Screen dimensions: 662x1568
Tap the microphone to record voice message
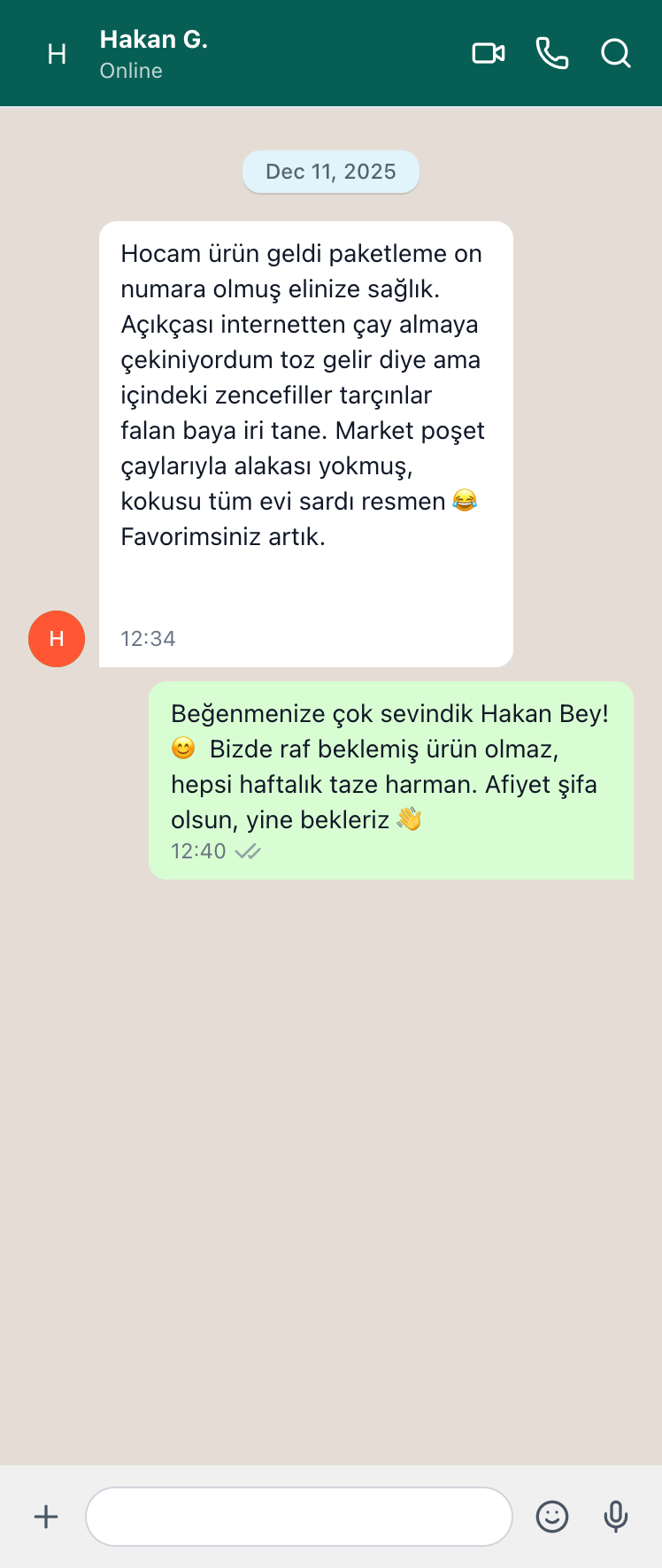pyautogui.click(x=616, y=1517)
